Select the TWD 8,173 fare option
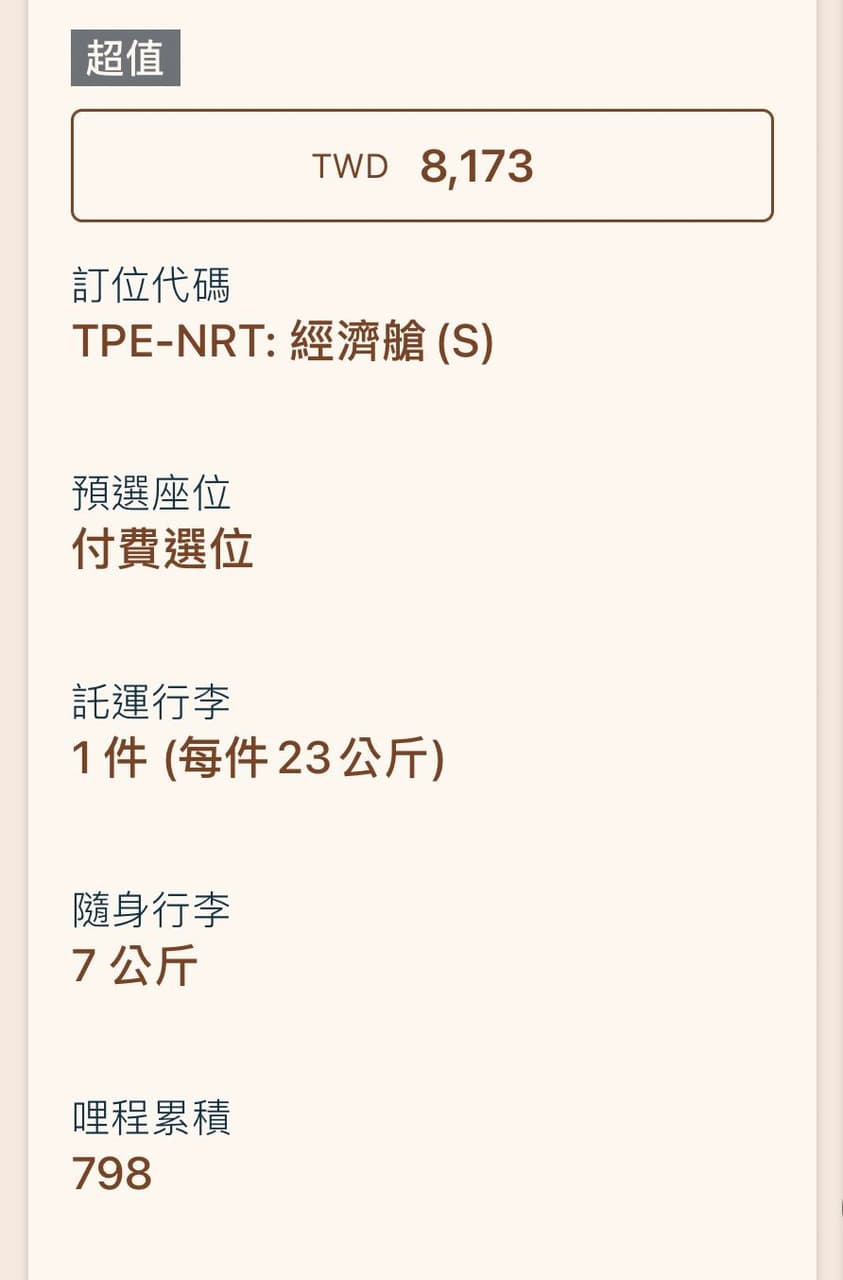 [x=421, y=164]
